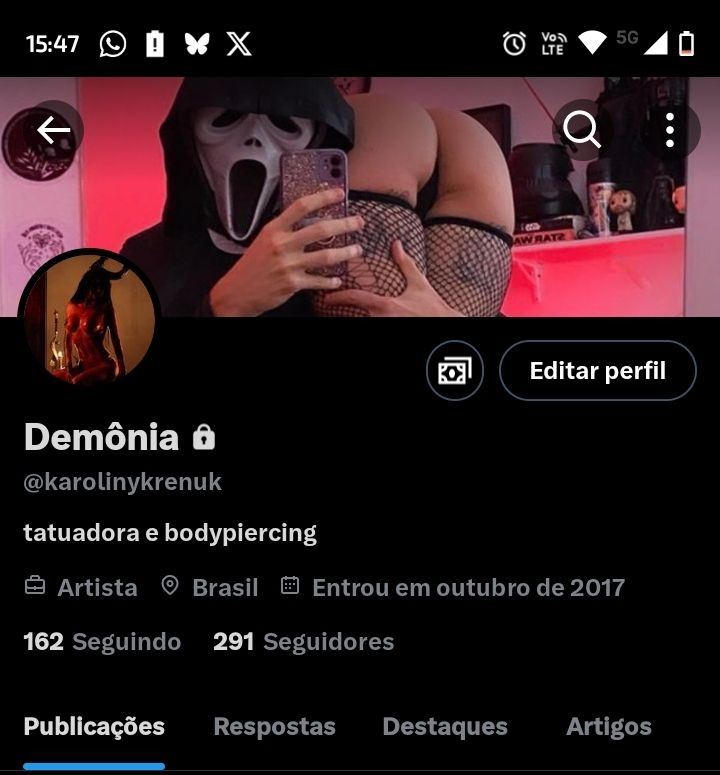Tap Editar perfil to edit profile
Screen dimensions: 720x775
click(597, 370)
